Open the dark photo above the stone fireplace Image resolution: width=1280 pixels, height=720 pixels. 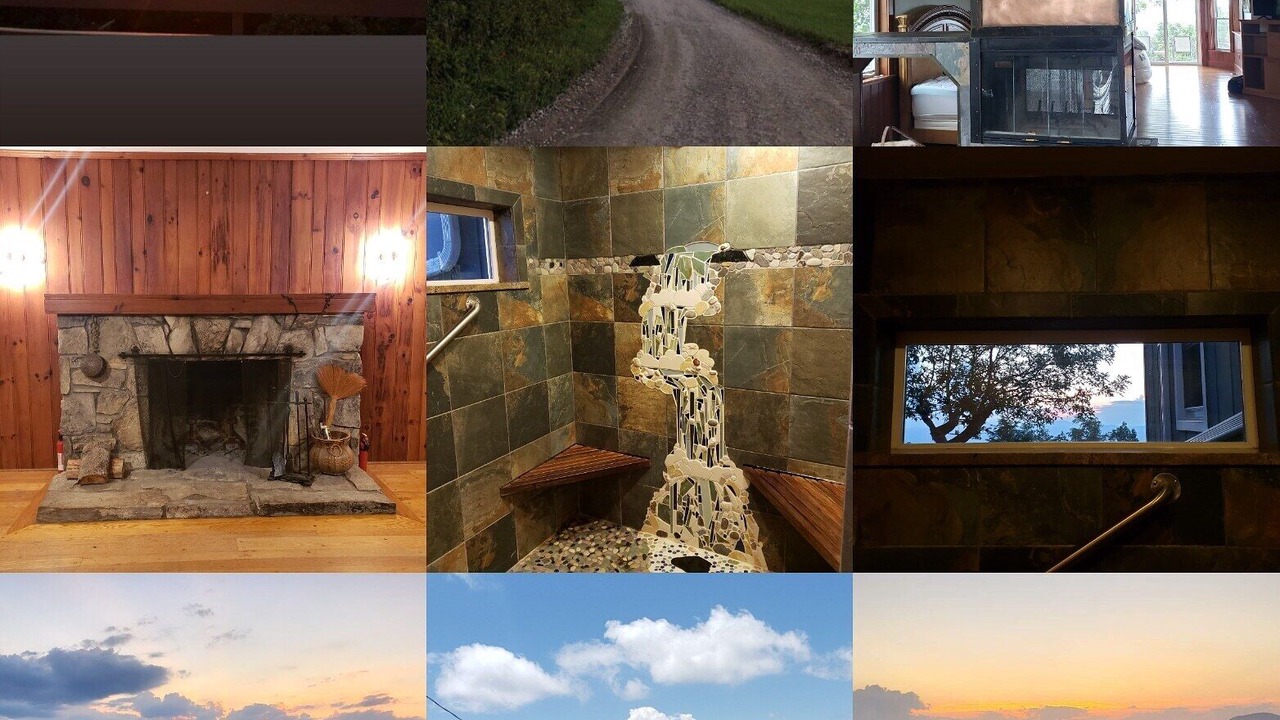(212, 72)
